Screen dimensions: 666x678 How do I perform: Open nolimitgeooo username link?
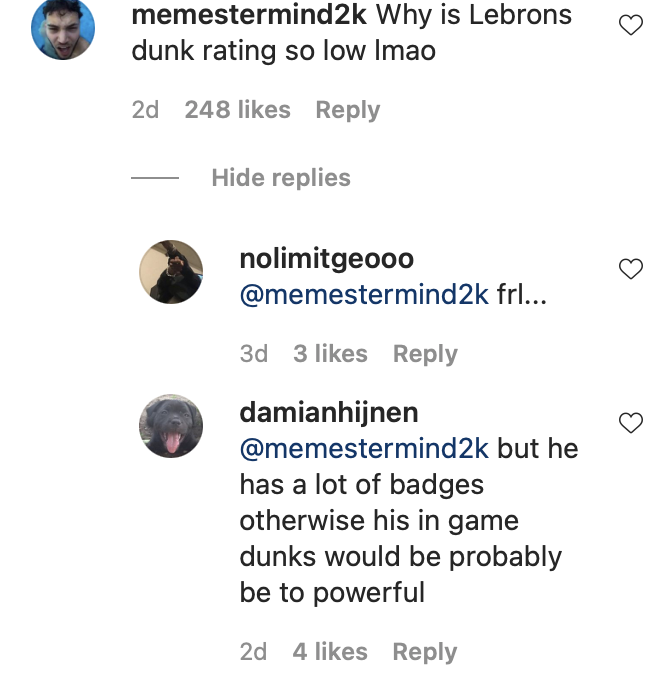pyautogui.click(x=327, y=259)
